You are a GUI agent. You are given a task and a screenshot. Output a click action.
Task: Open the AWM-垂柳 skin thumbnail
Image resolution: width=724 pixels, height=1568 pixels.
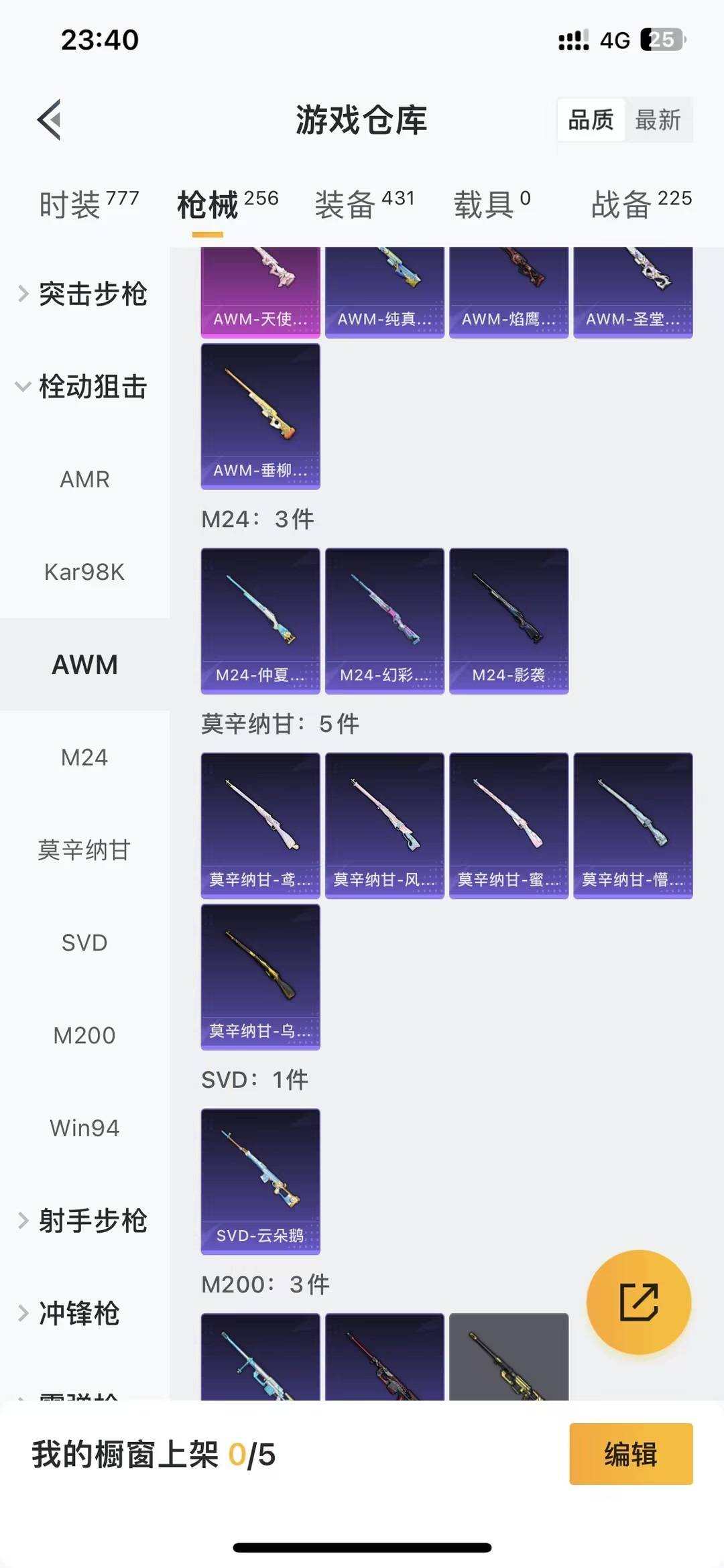pos(259,416)
